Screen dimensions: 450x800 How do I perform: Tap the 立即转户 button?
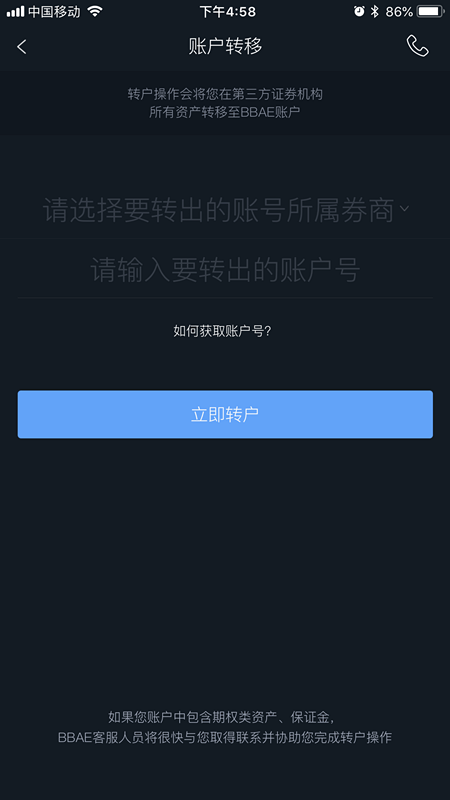225,414
